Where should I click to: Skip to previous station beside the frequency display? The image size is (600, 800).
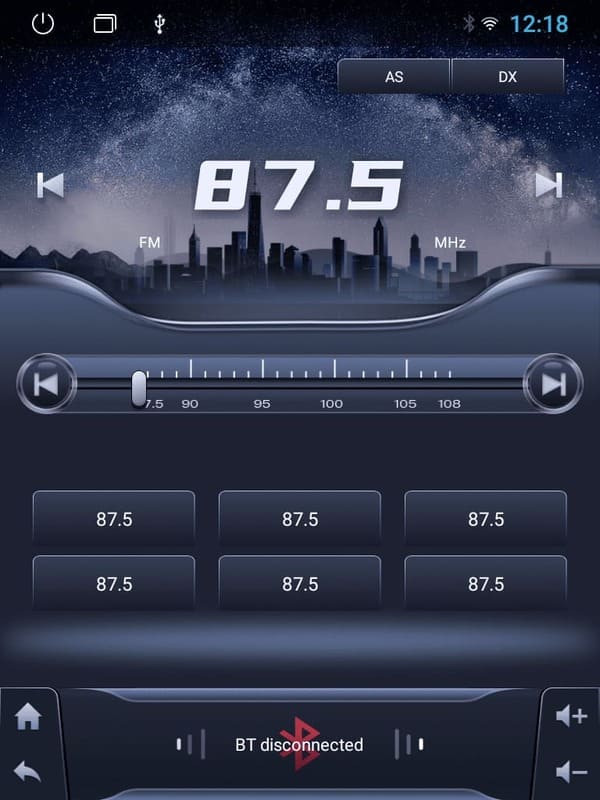(50, 185)
